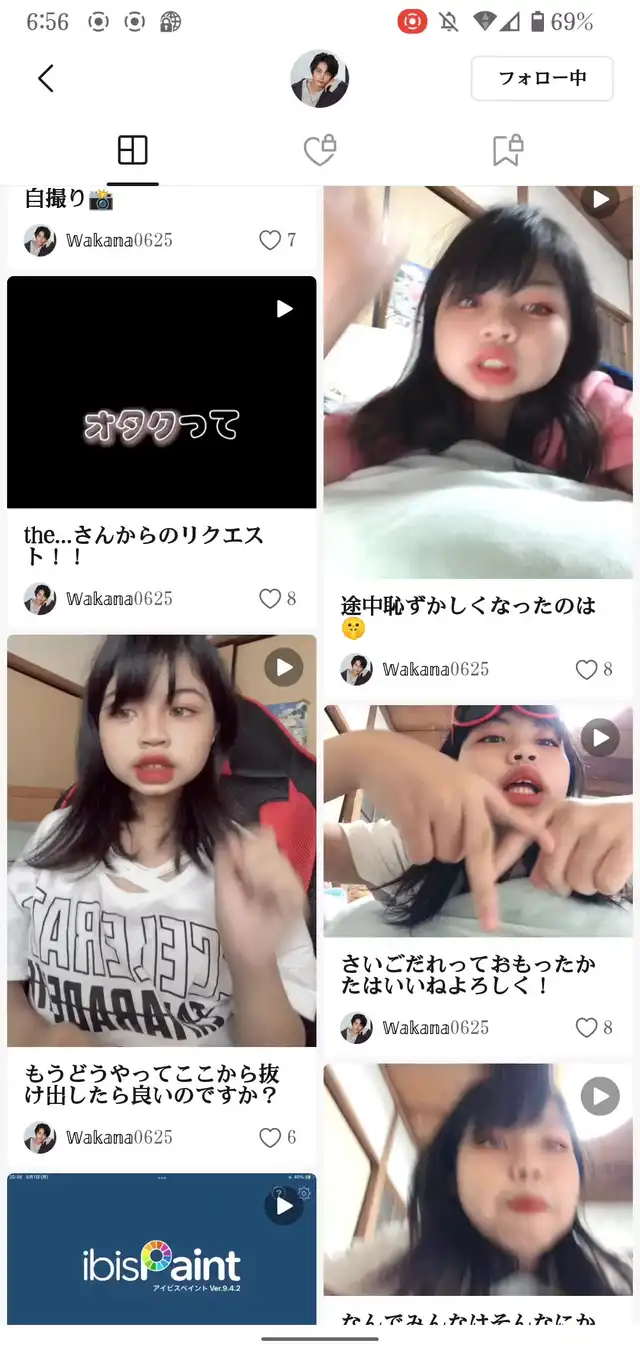Open the video 途中恥ずかしくなったのは
Image resolution: width=640 pixels, height=1351 pixels.
(x=478, y=382)
